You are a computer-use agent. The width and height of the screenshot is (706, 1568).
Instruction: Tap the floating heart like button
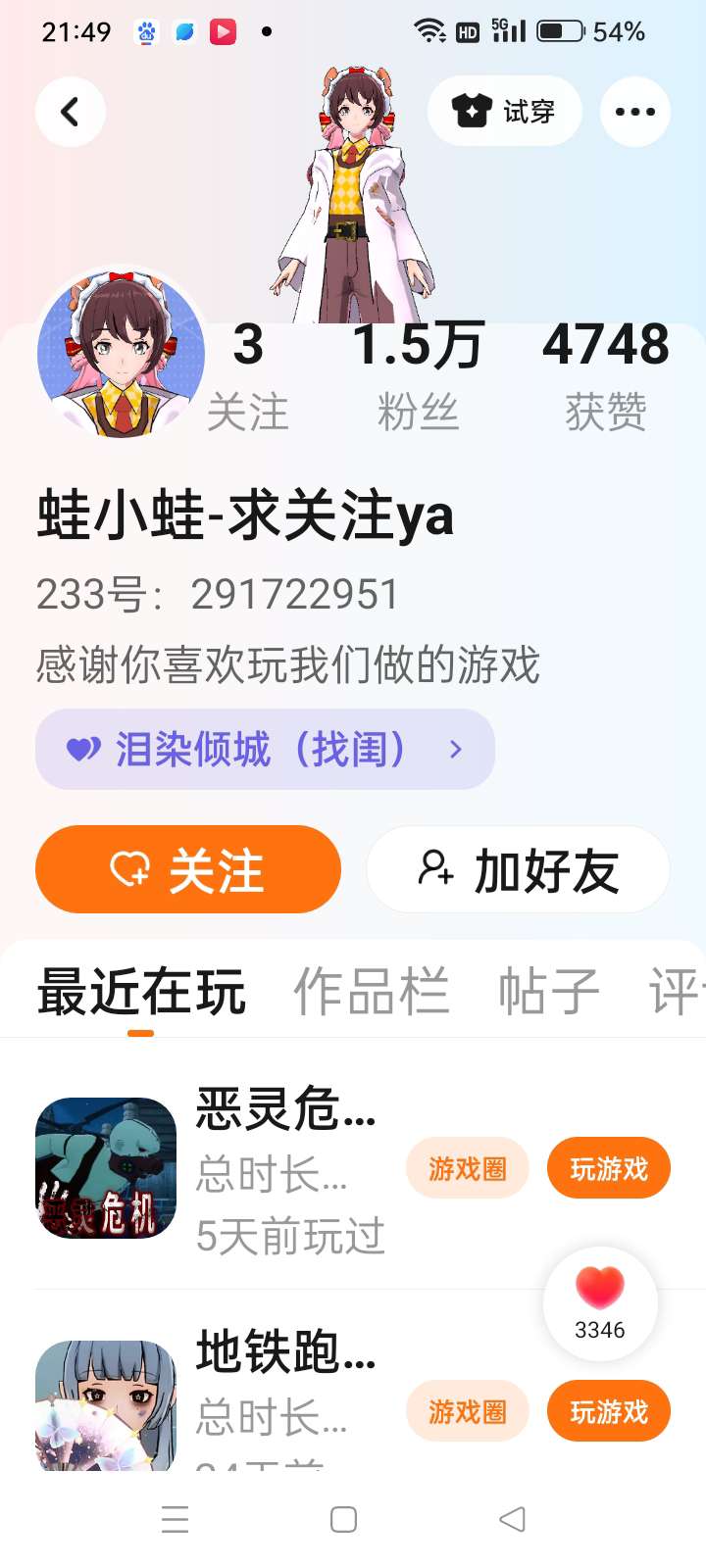tap(600, 1301)
